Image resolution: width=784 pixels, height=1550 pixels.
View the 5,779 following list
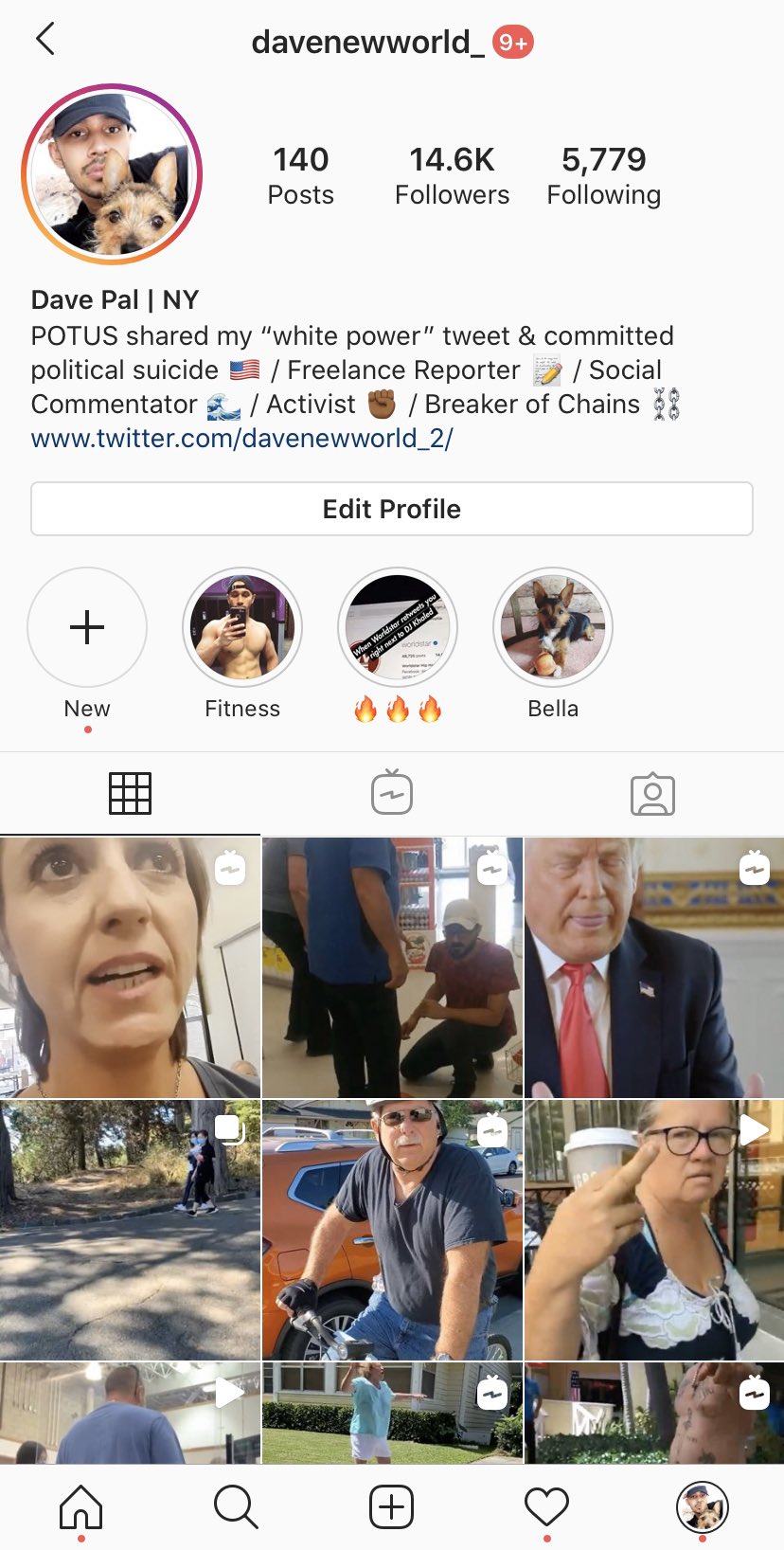tap(603, 175)
